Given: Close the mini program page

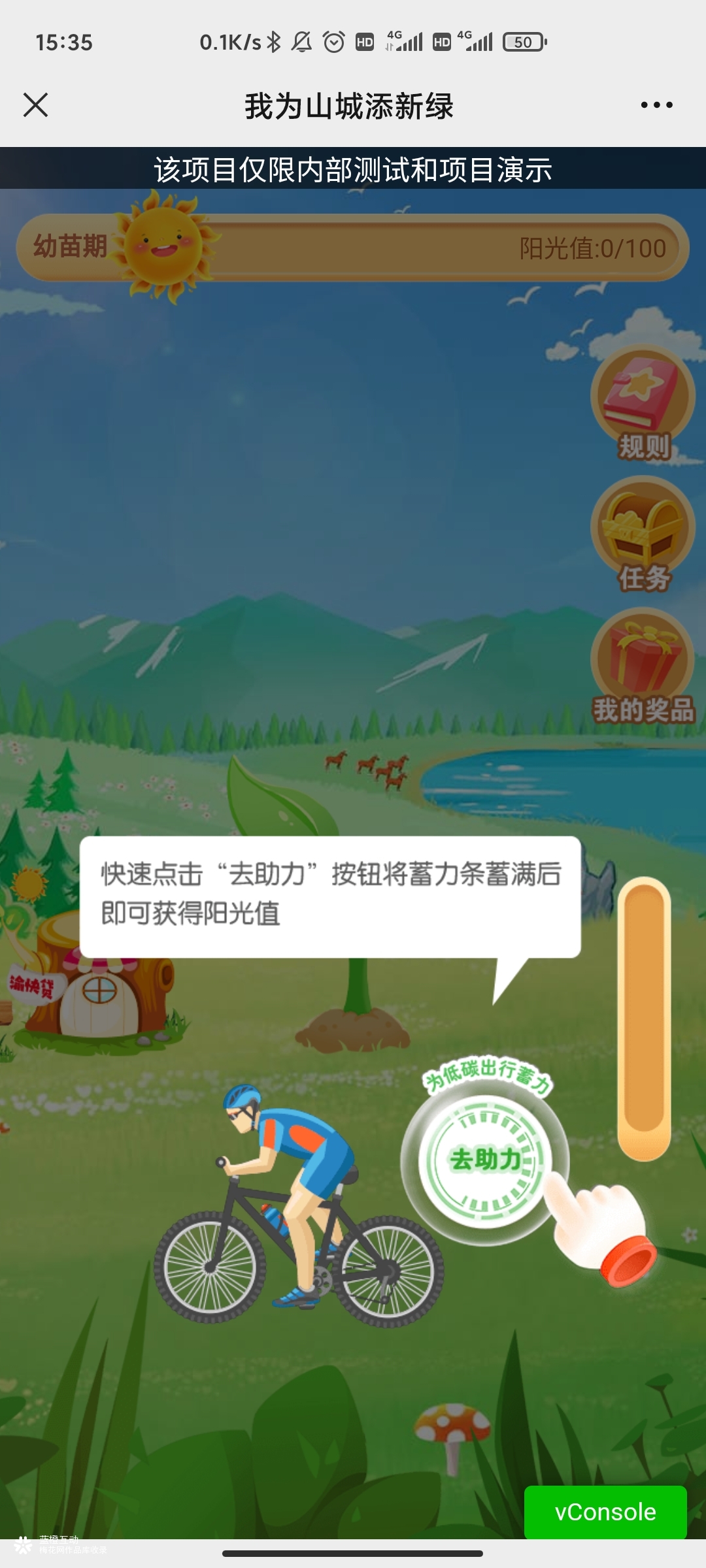Looking at the screenshot, I should 35,105.
